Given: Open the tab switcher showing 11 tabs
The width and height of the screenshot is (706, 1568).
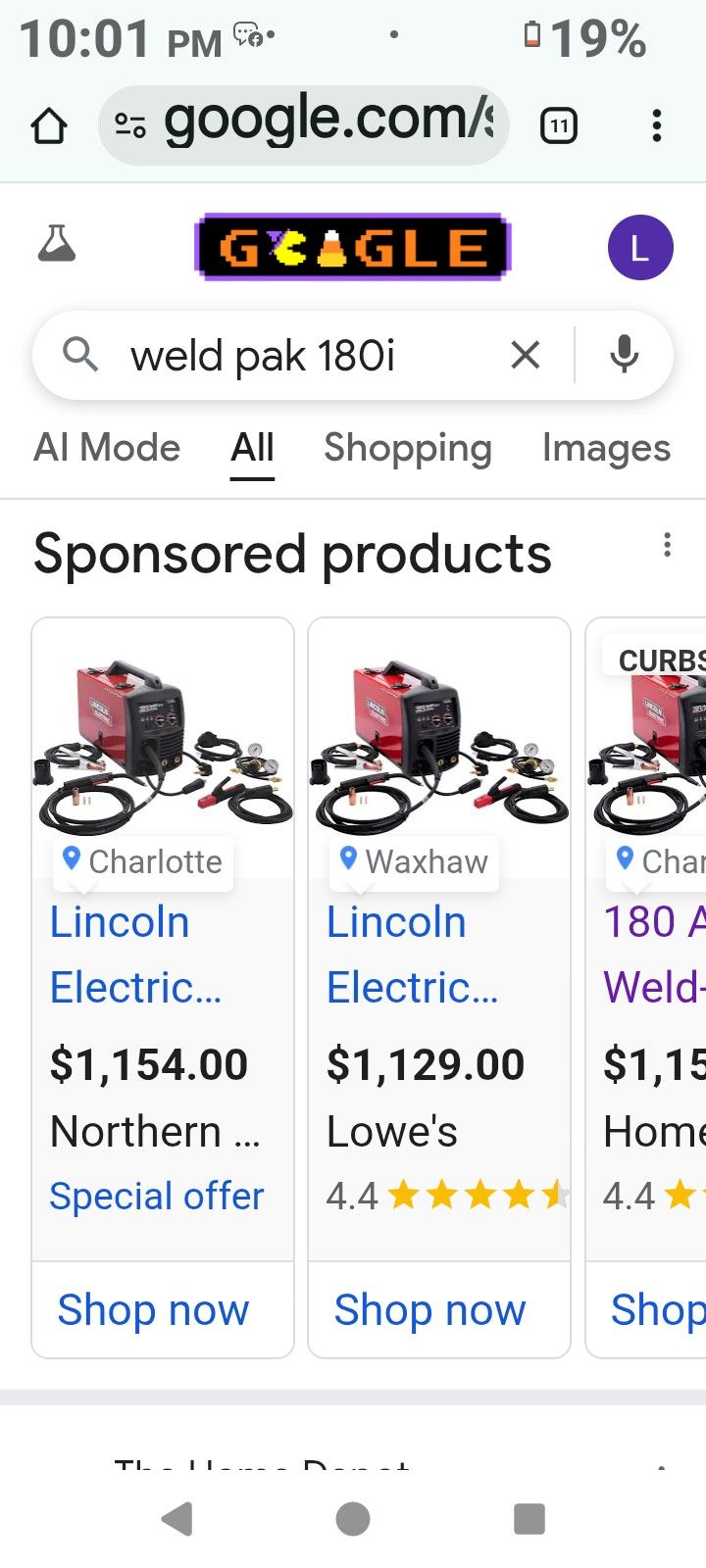Looking at the screenshot, I should [558, 124].
